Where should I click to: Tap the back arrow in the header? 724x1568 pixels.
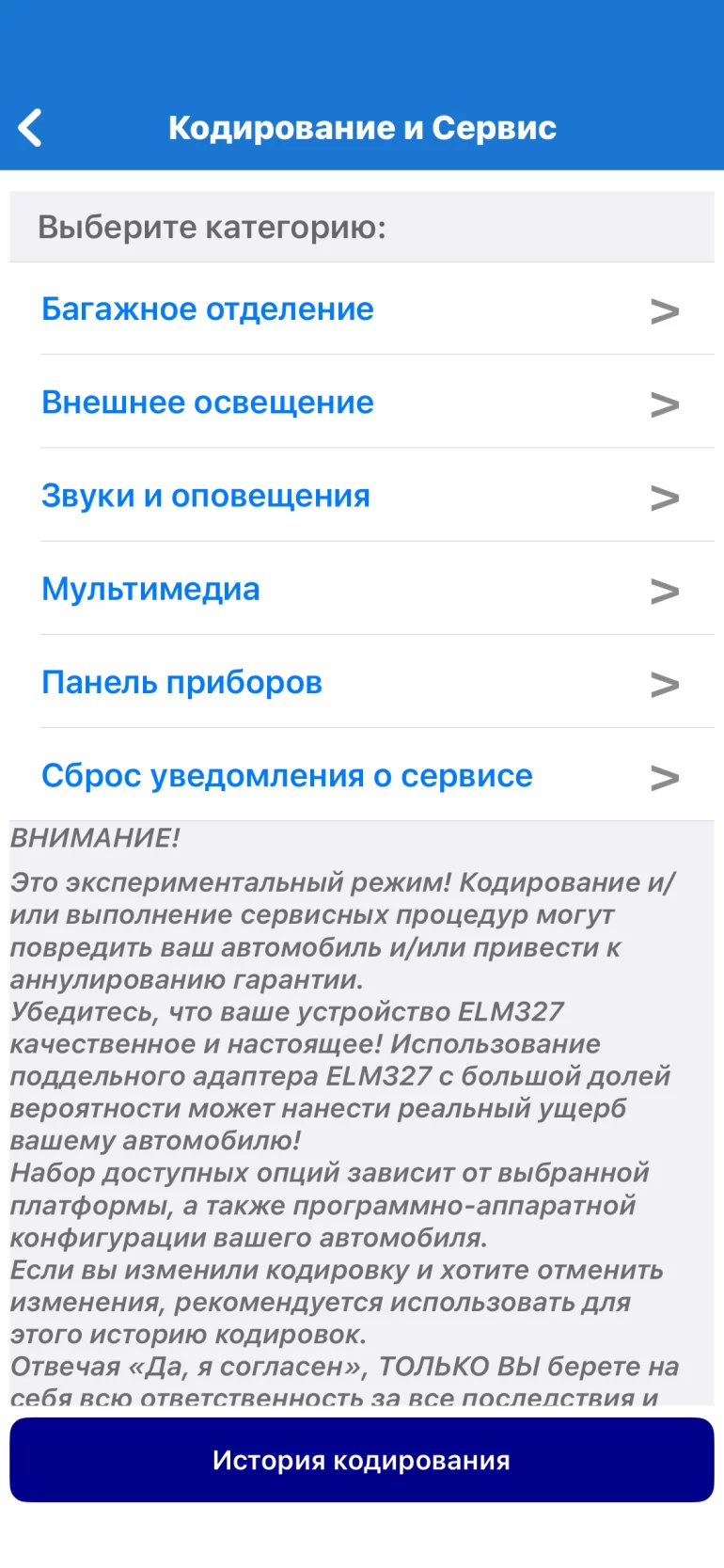point(29,127)
